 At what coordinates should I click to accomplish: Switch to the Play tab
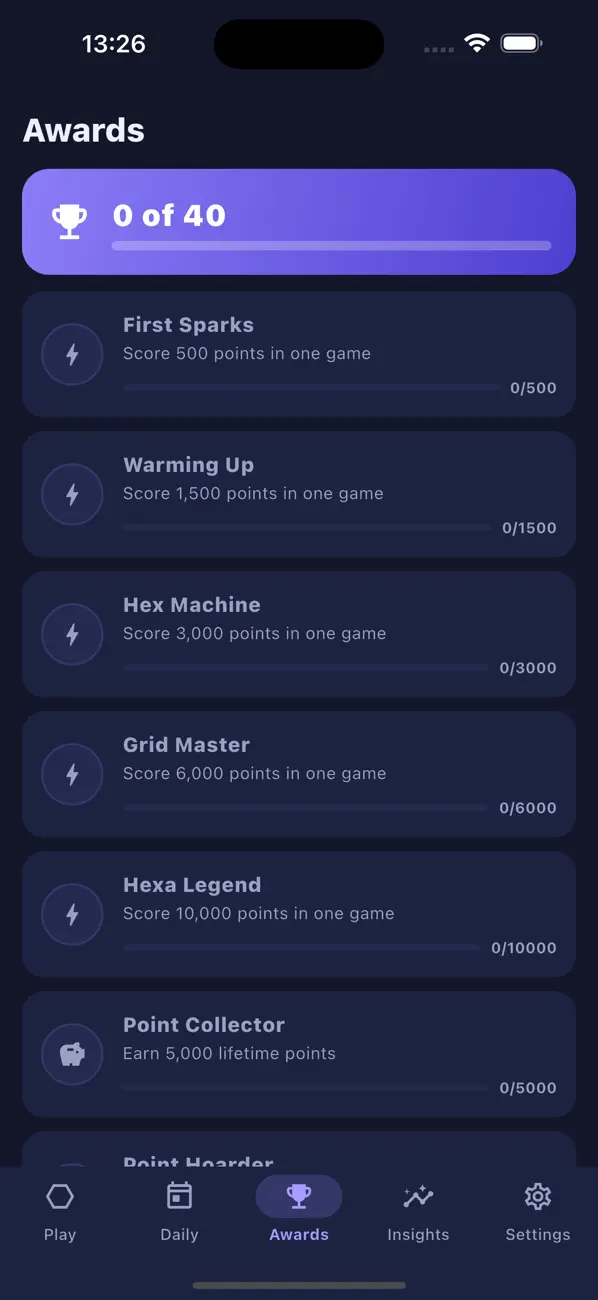coord(60,1211)
